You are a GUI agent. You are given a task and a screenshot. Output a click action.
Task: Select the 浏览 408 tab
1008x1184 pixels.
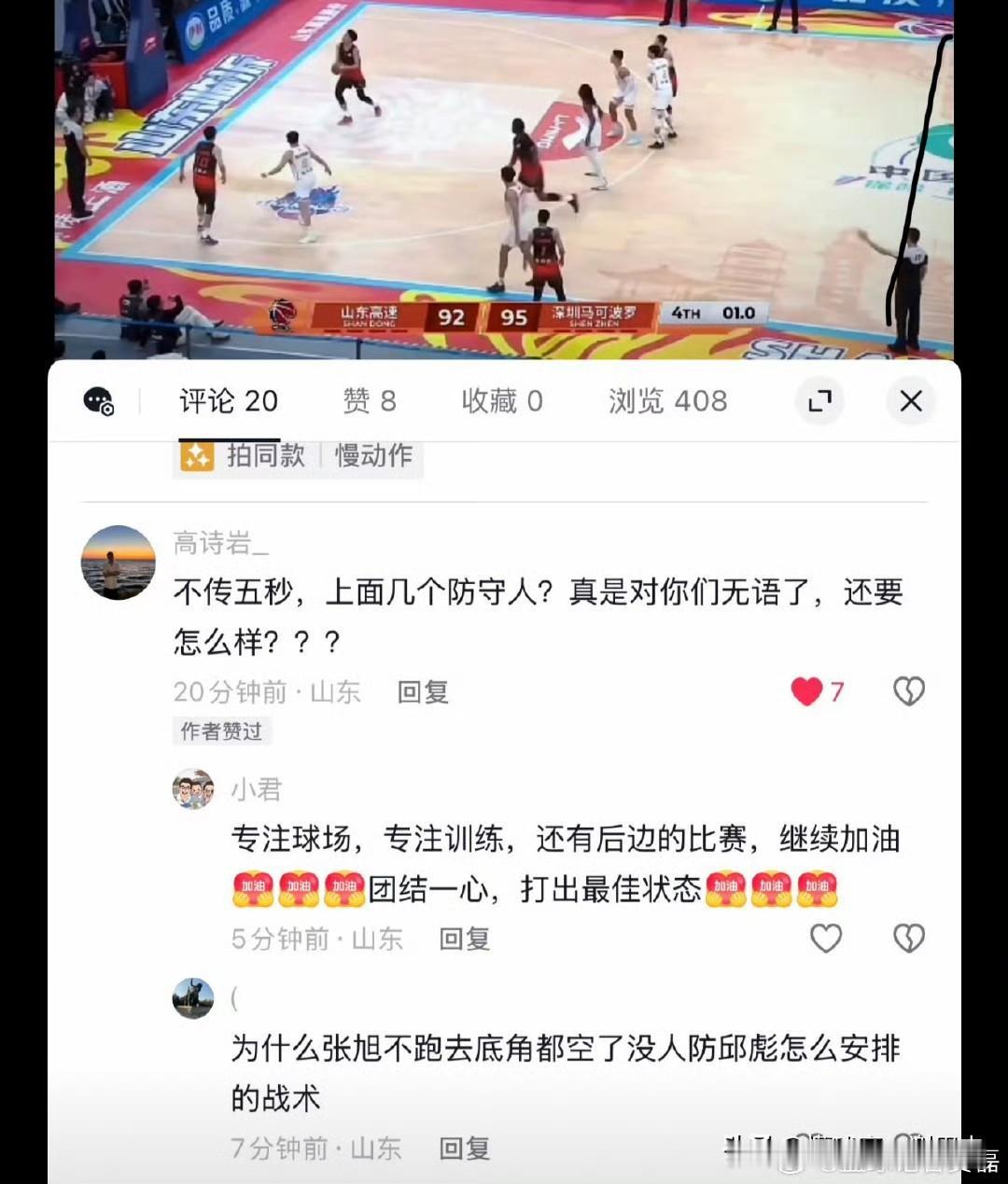(666, 401)
